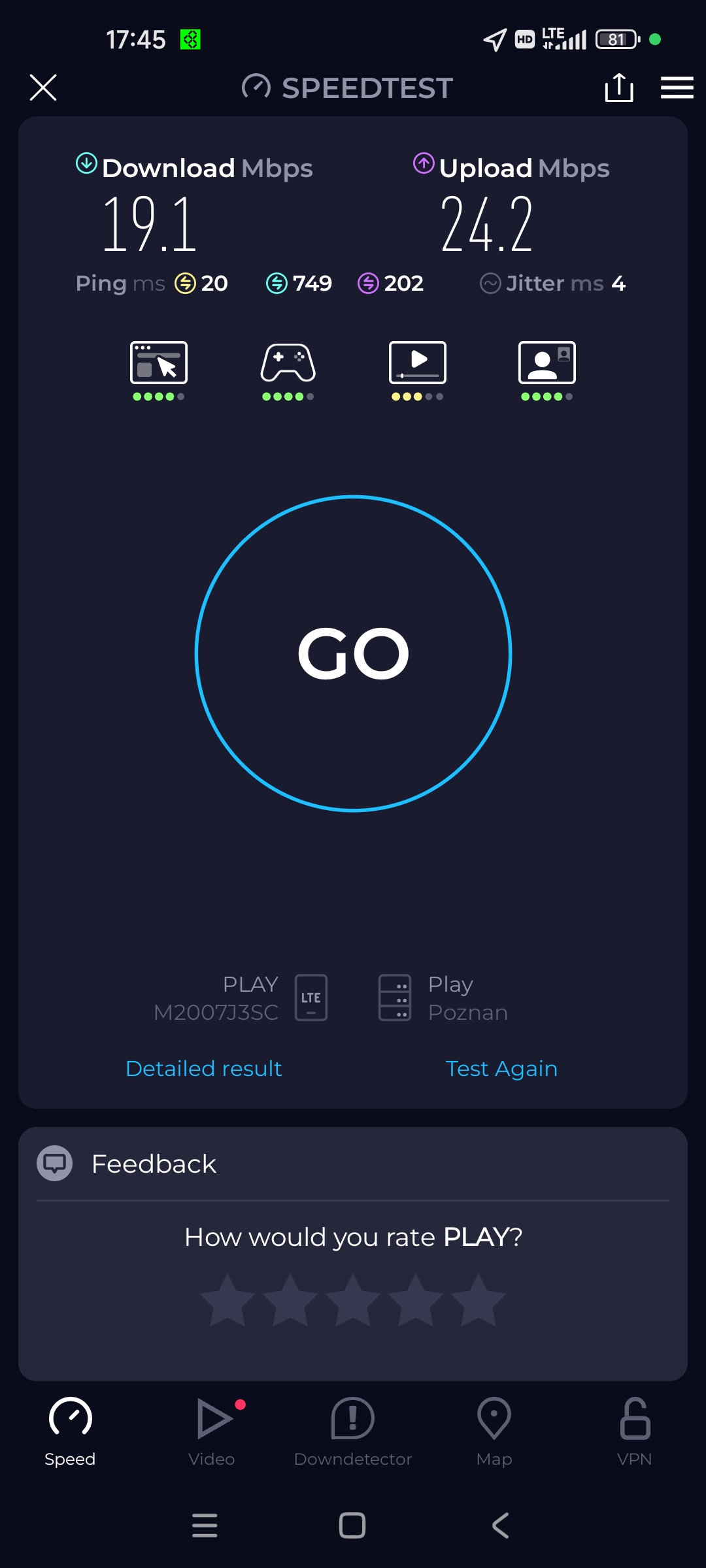
Task: Open the hamburger menu
Action: pyautogui.click(x=677, y=88)
